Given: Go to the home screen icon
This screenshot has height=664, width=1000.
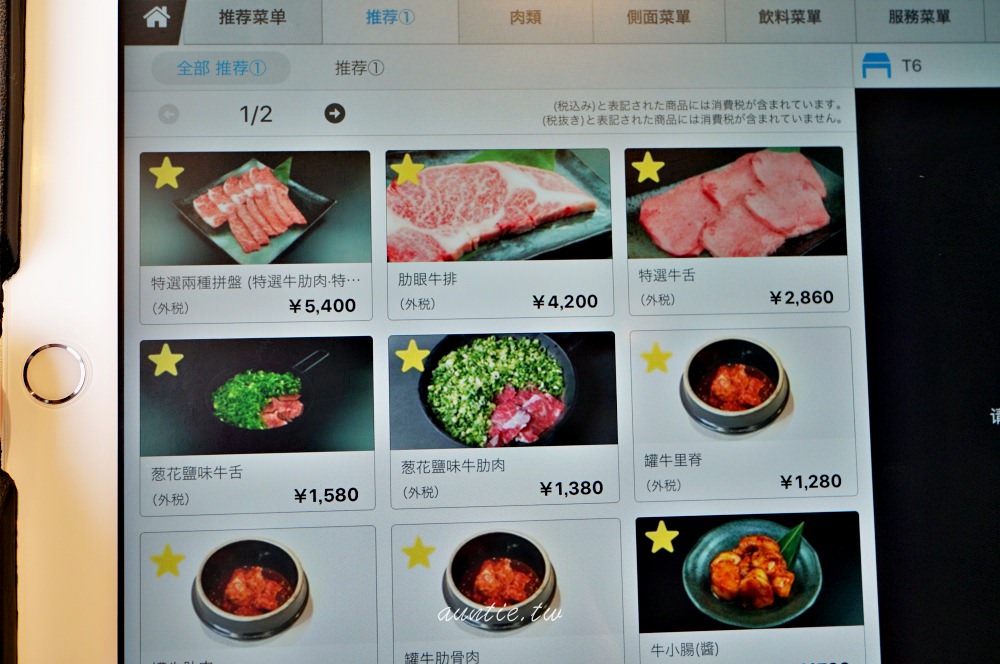Looking at the screenshot, I should pos(156,17).
